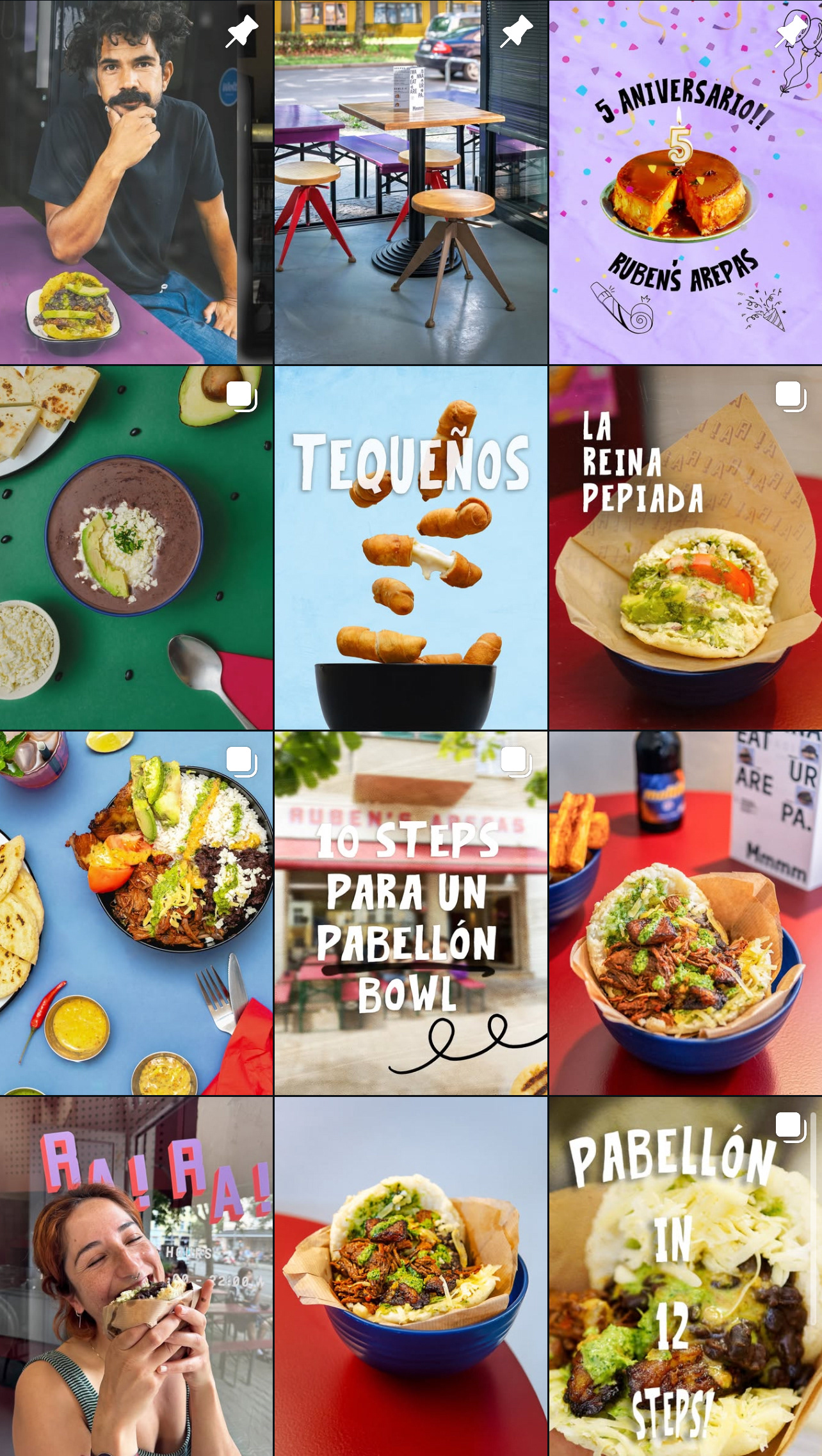Image resolution: width=822 pixels, height=1456 pixels.
Task: Open the Ra! Ra! post of the woman eating
Action: click(136, 1277)
